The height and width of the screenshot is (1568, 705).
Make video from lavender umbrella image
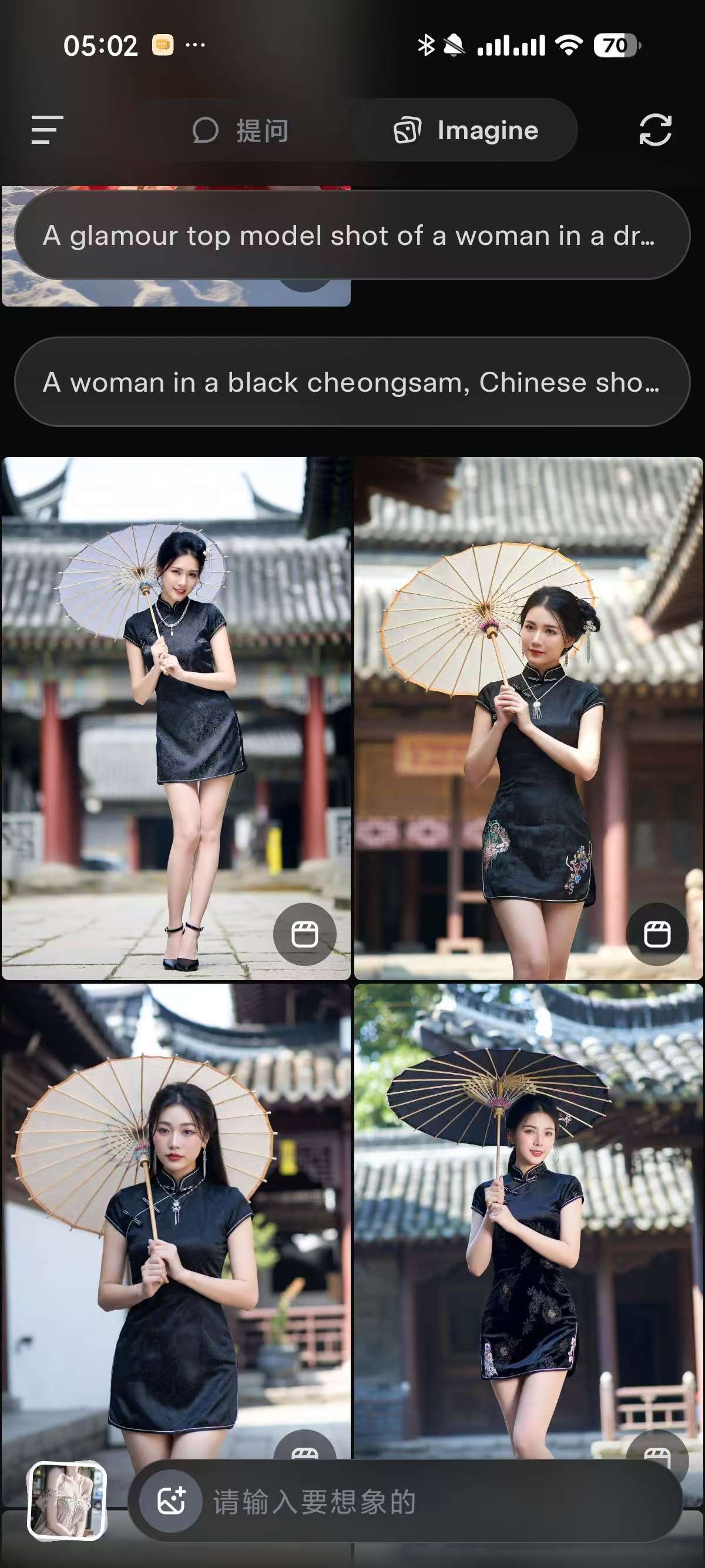(x=304, y=934)
